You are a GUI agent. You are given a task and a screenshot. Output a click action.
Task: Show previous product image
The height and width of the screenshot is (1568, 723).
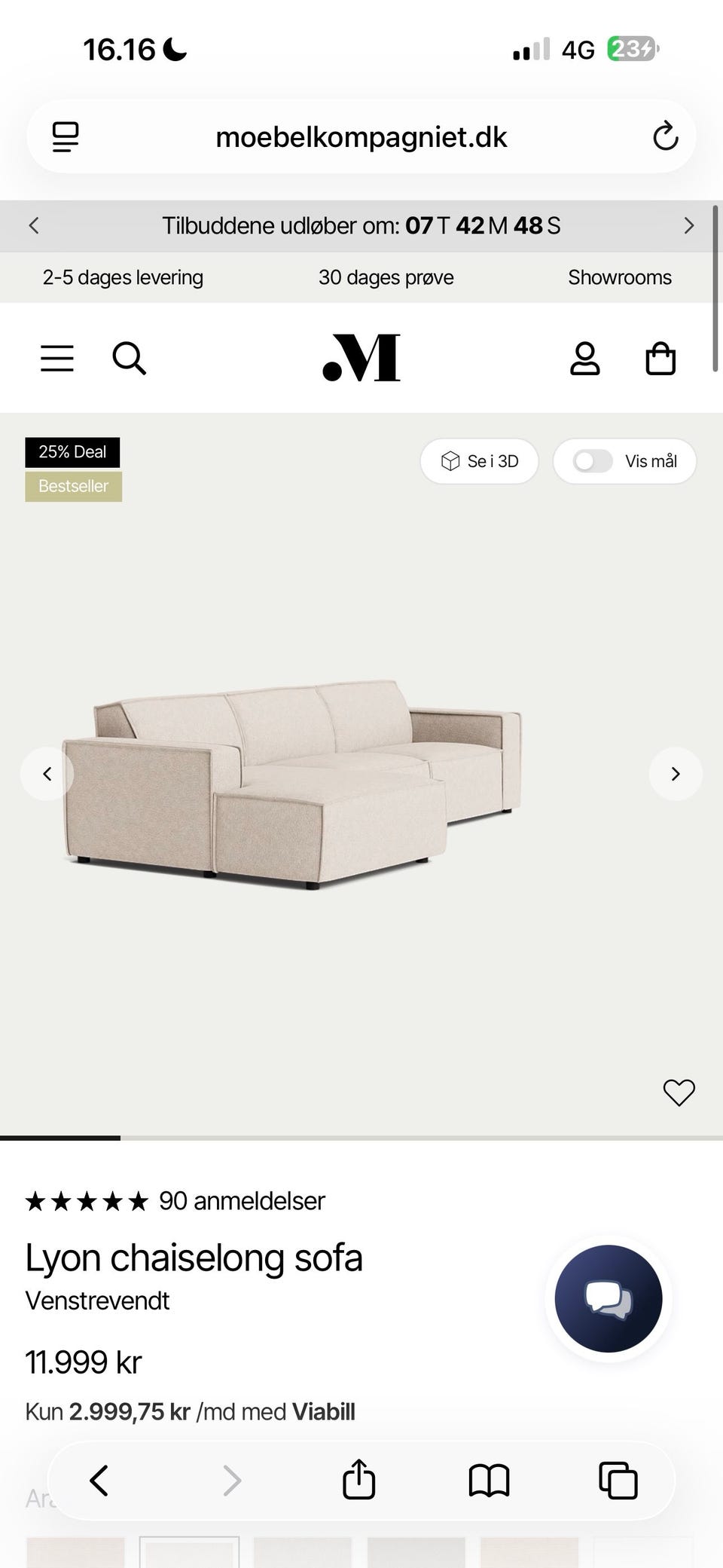pyautogui.click(x=47, y=774)
